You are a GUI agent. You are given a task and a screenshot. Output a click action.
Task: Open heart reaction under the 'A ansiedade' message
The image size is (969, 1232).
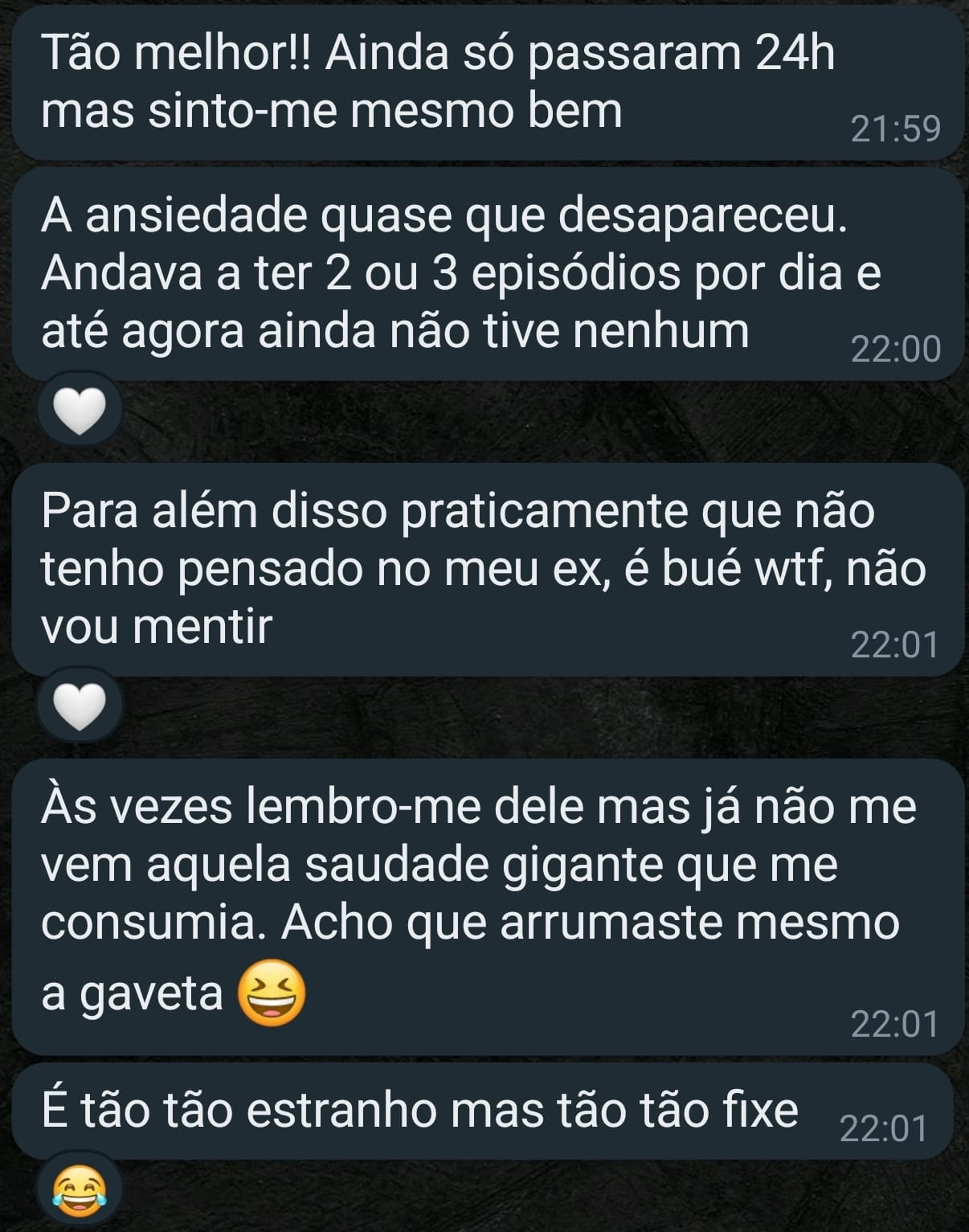[80, 411]
